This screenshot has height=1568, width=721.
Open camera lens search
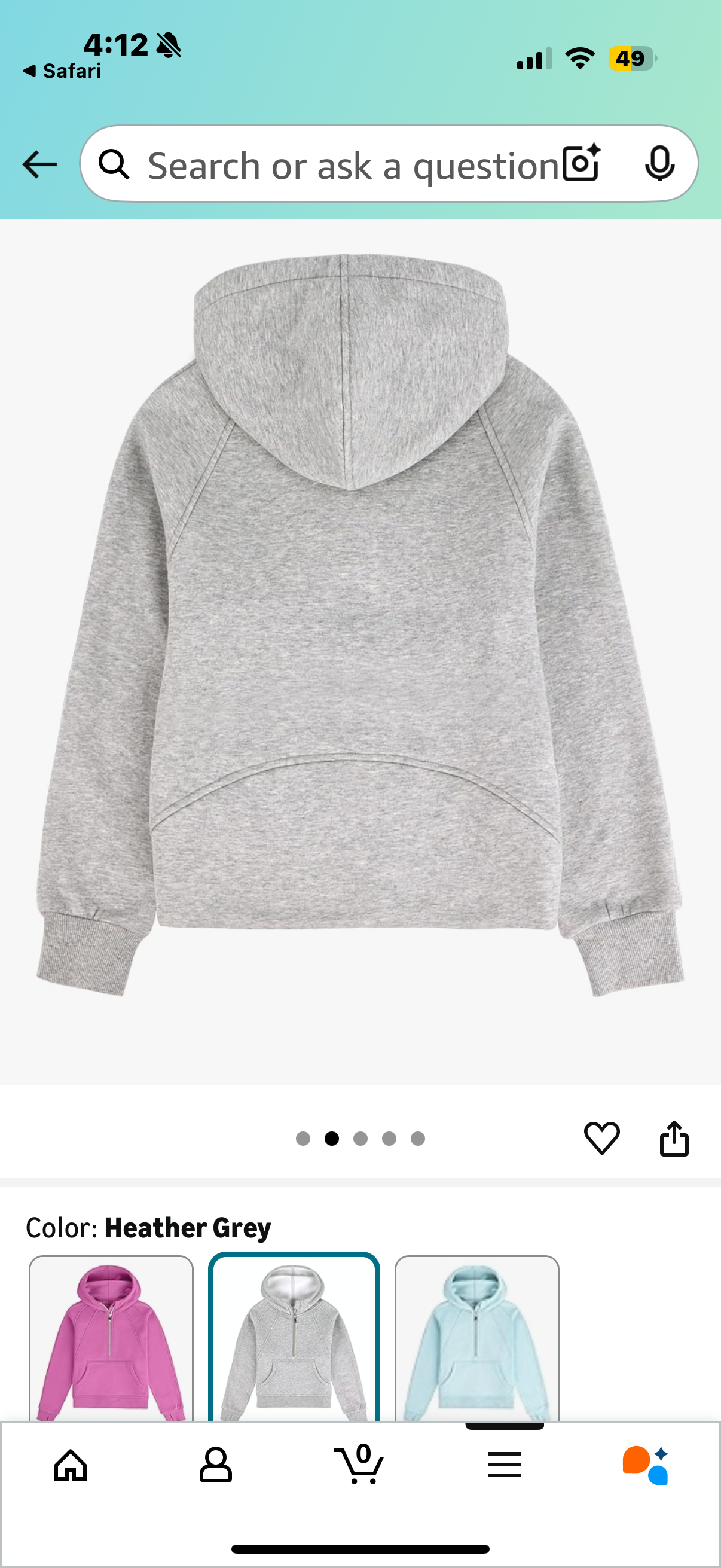point(581,163)
